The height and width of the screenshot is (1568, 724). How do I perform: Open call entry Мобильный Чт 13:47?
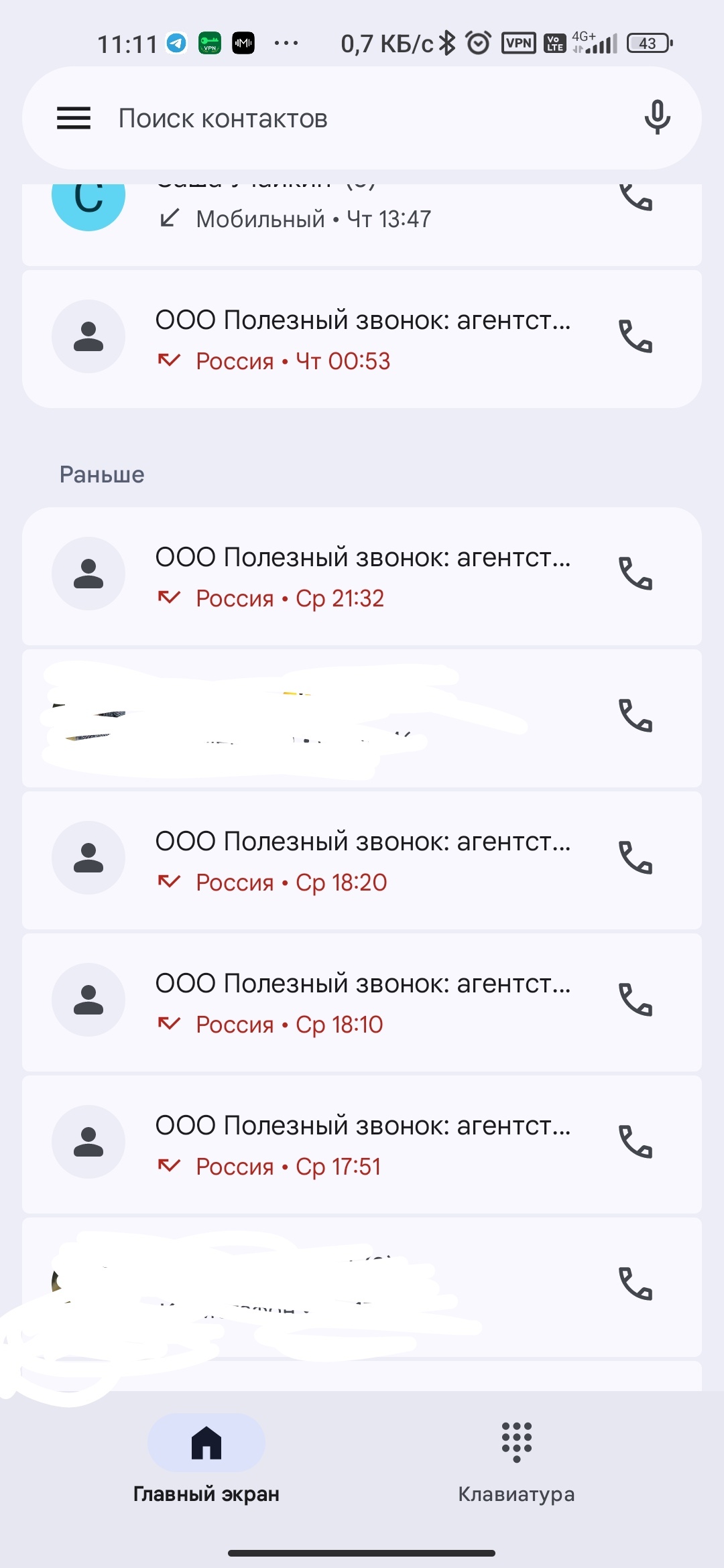pyautogui.click(x=362, y=219)
